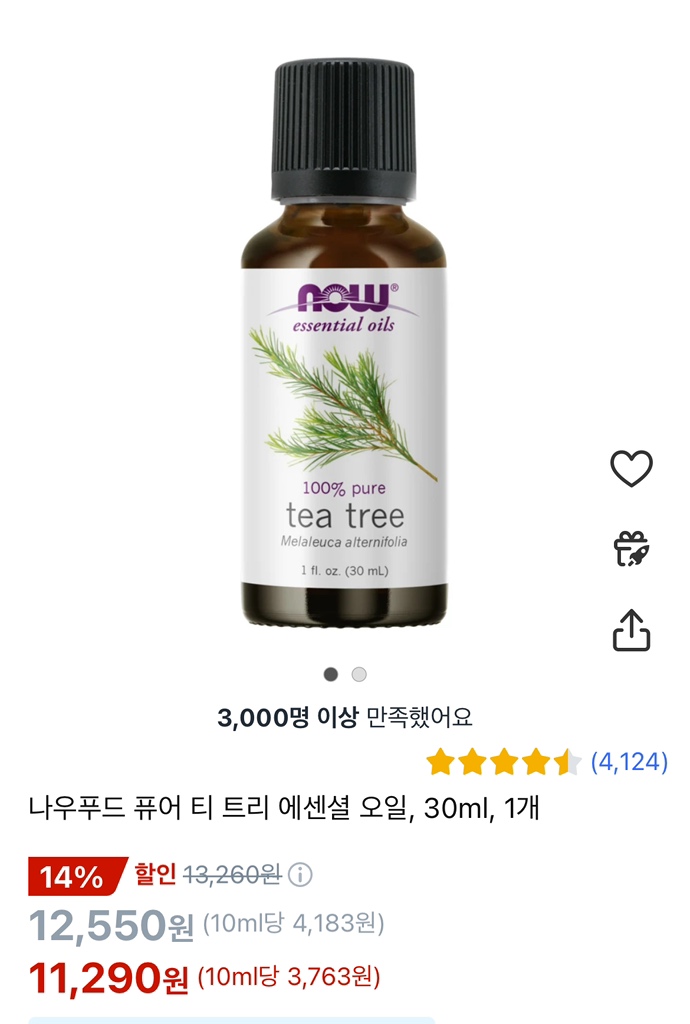Screen dimensions: 690x1024
Task: Go to the second product image dot
Action: [359, 674]
